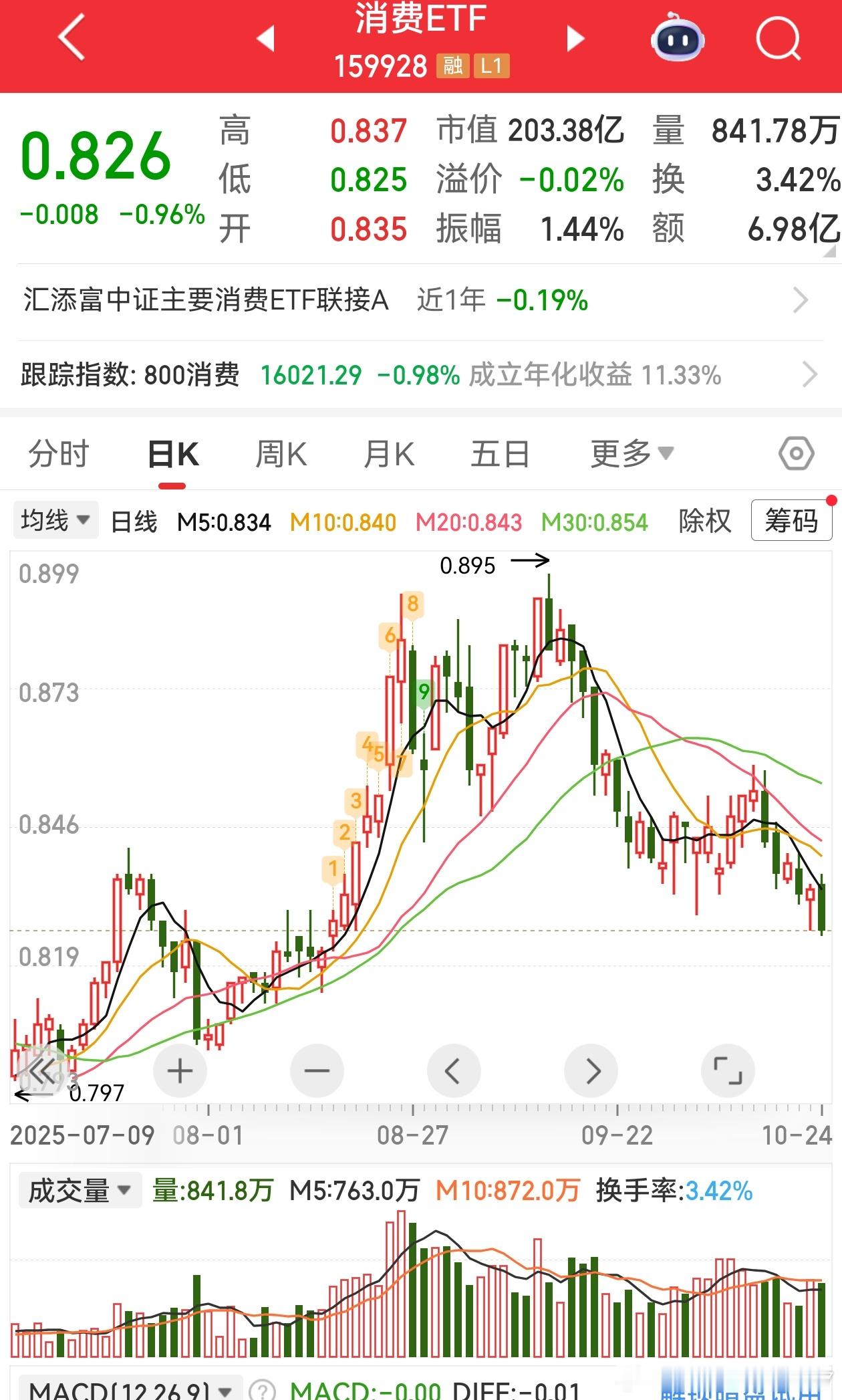Select the 日K tab
The width and height of the screenshot is (842, 1400).
[173, 455]
